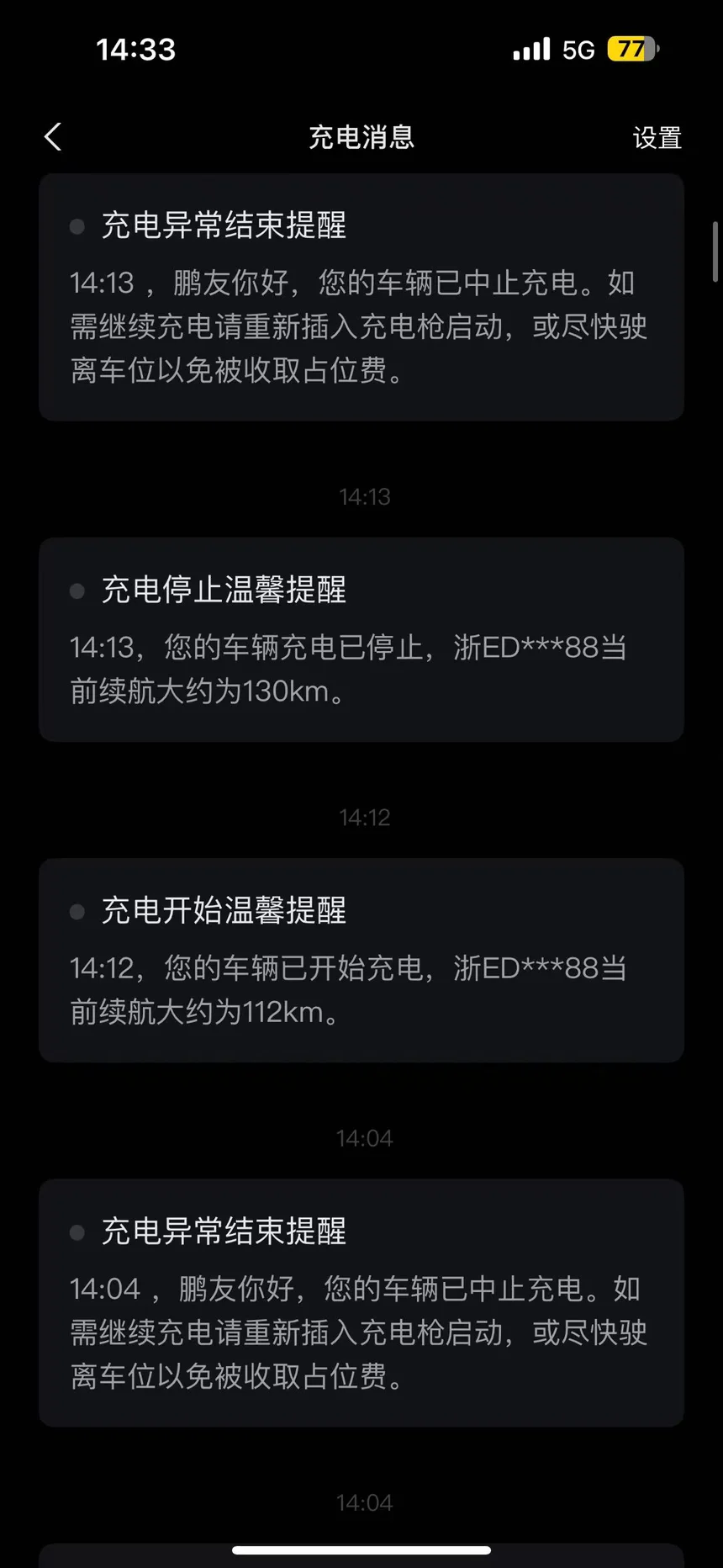
Task: Open the 充电开始温馨提醒 message card
Action: pos(361,960)
